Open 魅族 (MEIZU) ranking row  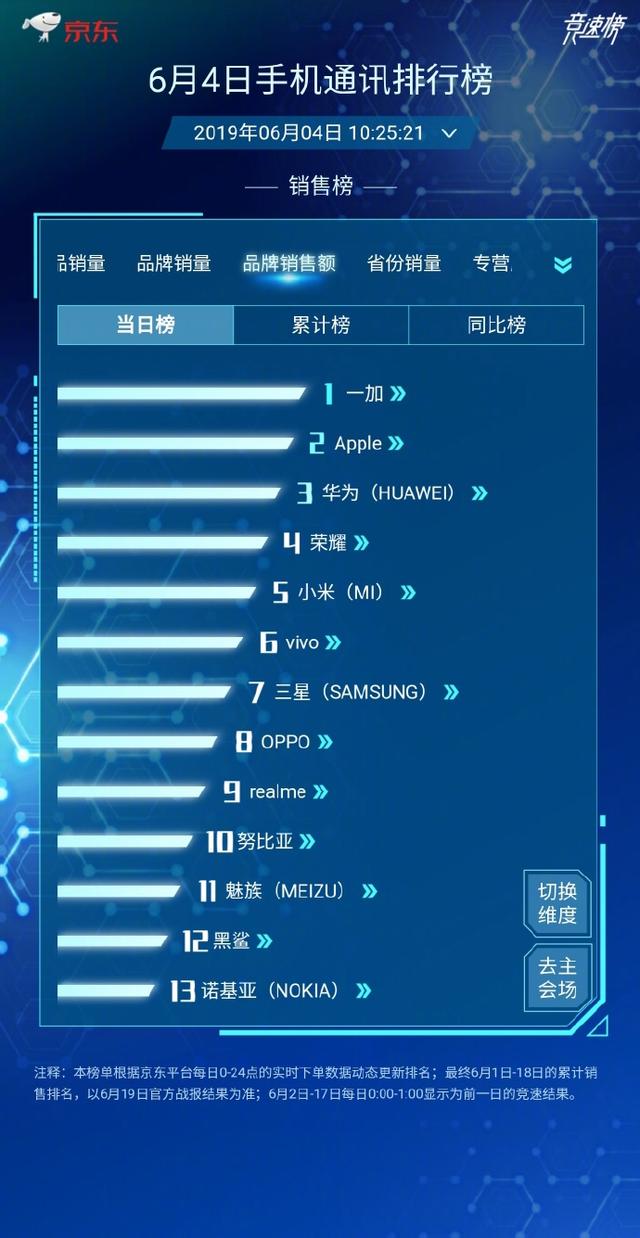click(288, 890)
